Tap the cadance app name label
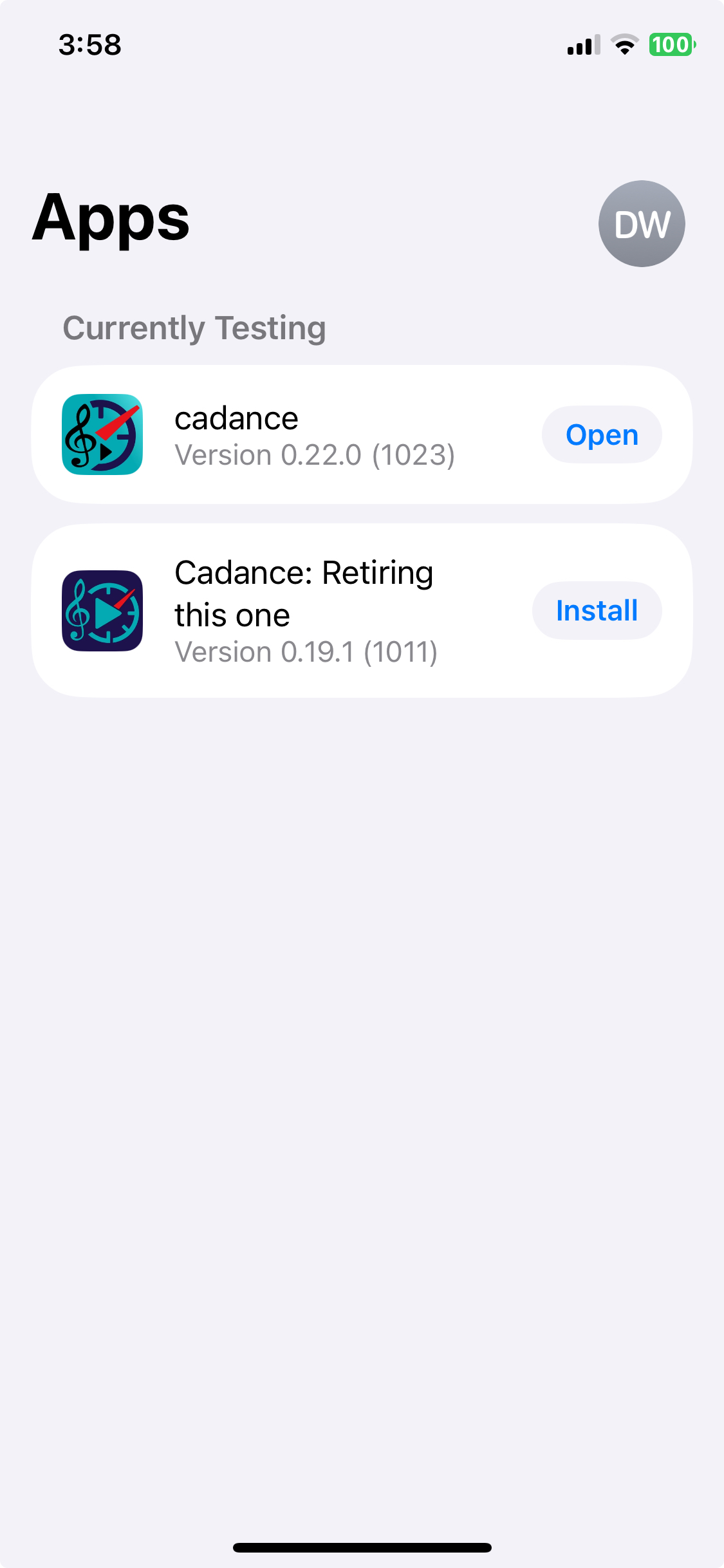The image size is (724, 1568). (x=236, y=418)
